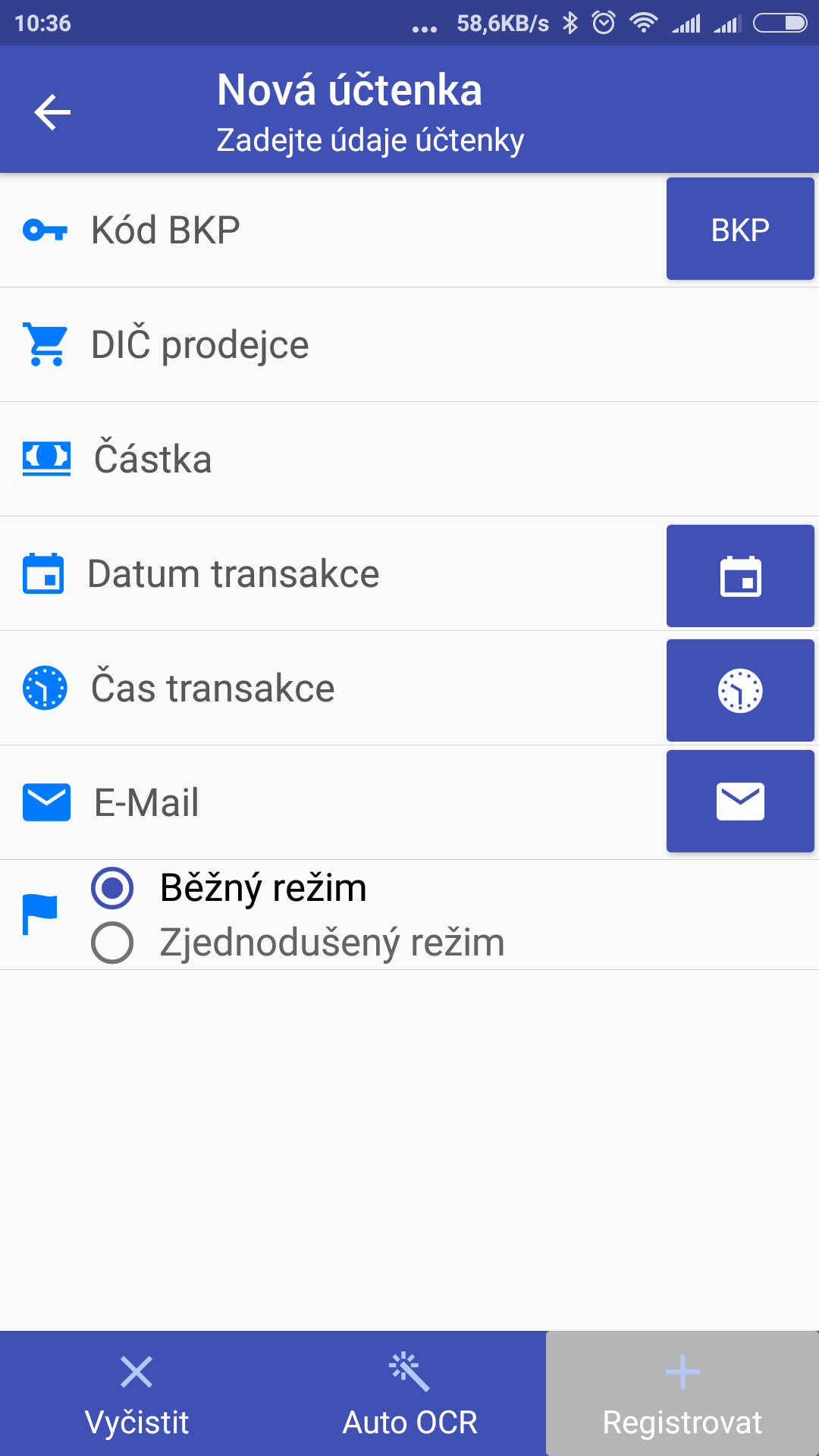The height and width of the screenshot is (1456, 819).
Task: Tap the Datum transakce field
Action: [x=372, y=573]
